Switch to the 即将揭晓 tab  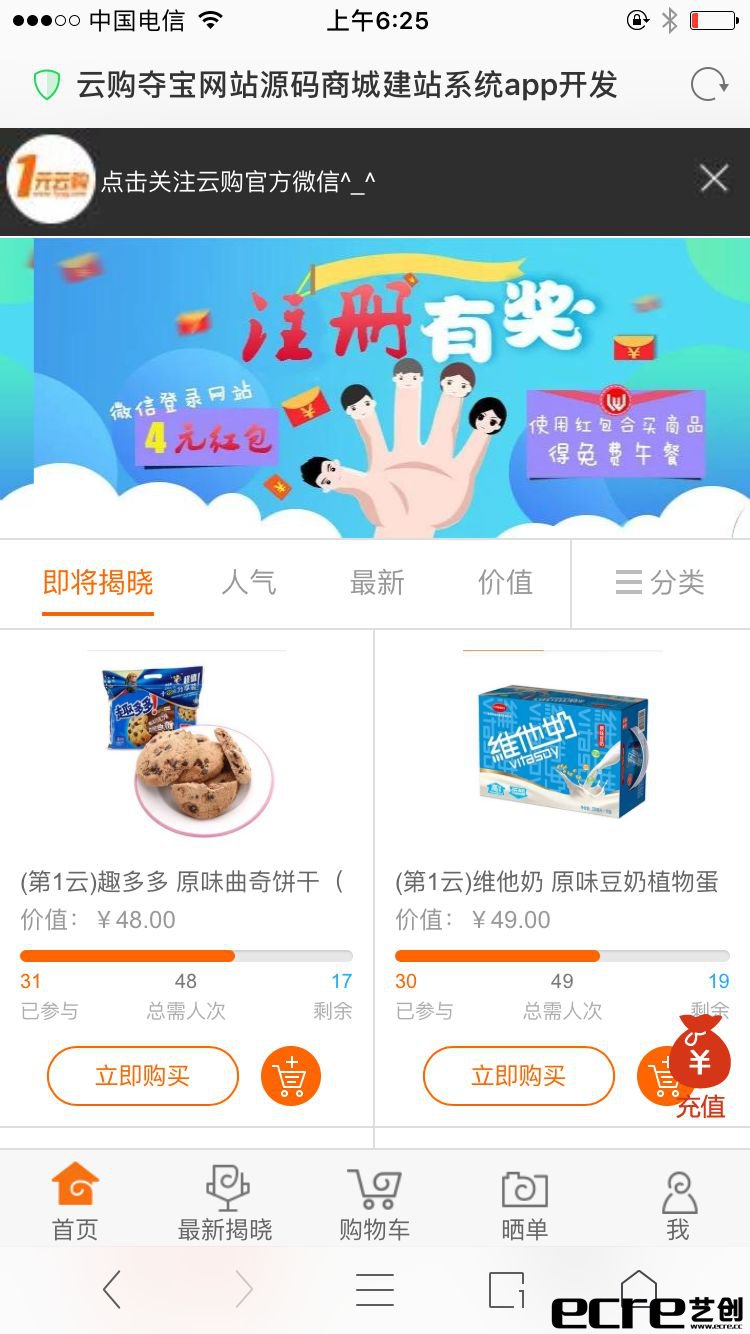(x=98, y=582)
